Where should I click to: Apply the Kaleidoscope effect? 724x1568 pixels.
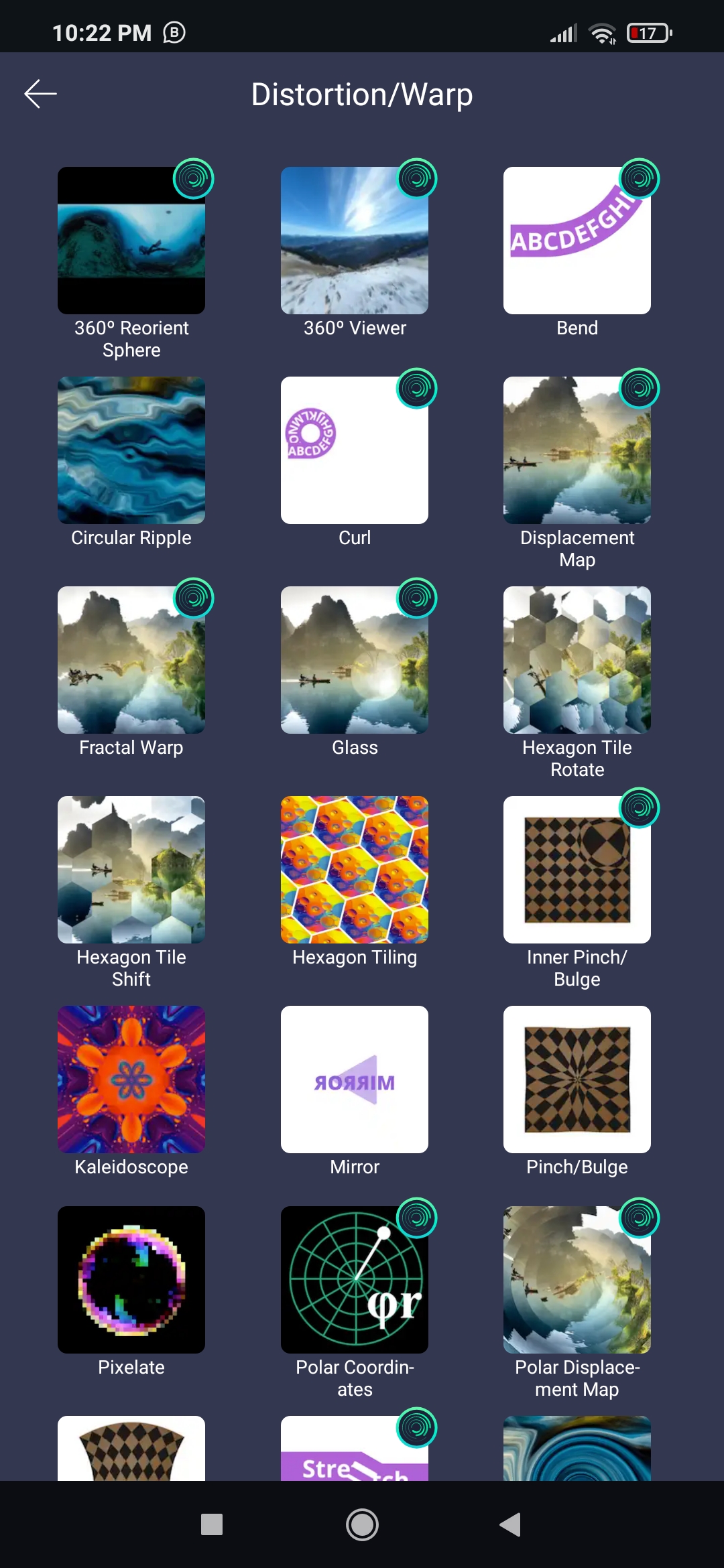pyautogui.click(x=131, y=1080)
